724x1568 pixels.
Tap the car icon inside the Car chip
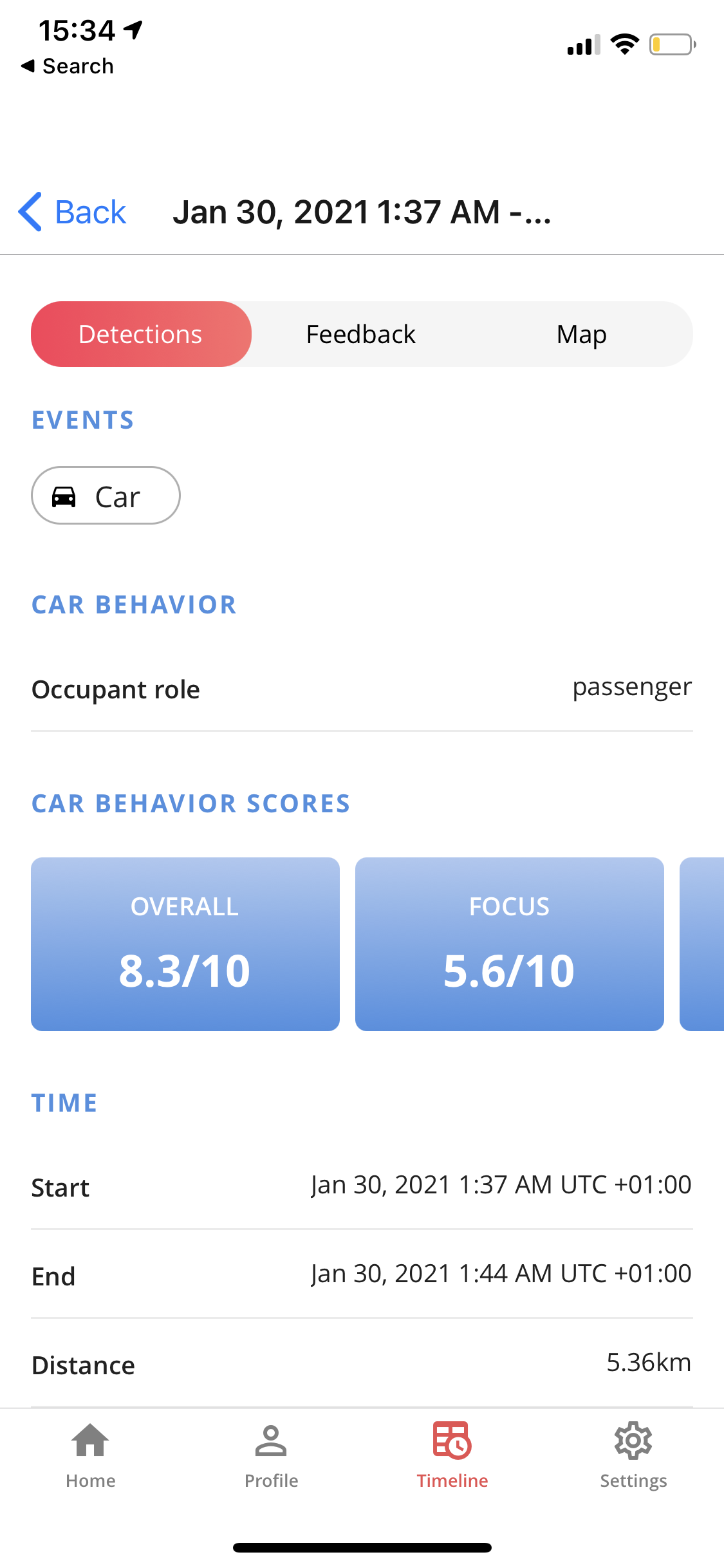pyautogui.click(x=65, y=496)
